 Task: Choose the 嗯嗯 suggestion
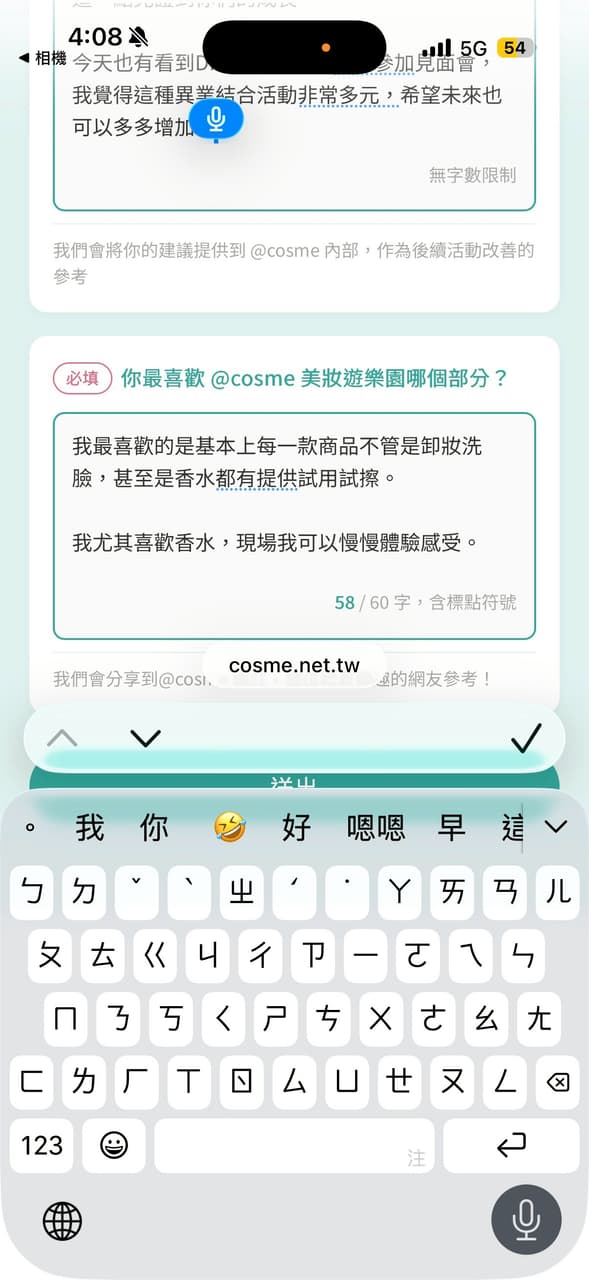376,827
